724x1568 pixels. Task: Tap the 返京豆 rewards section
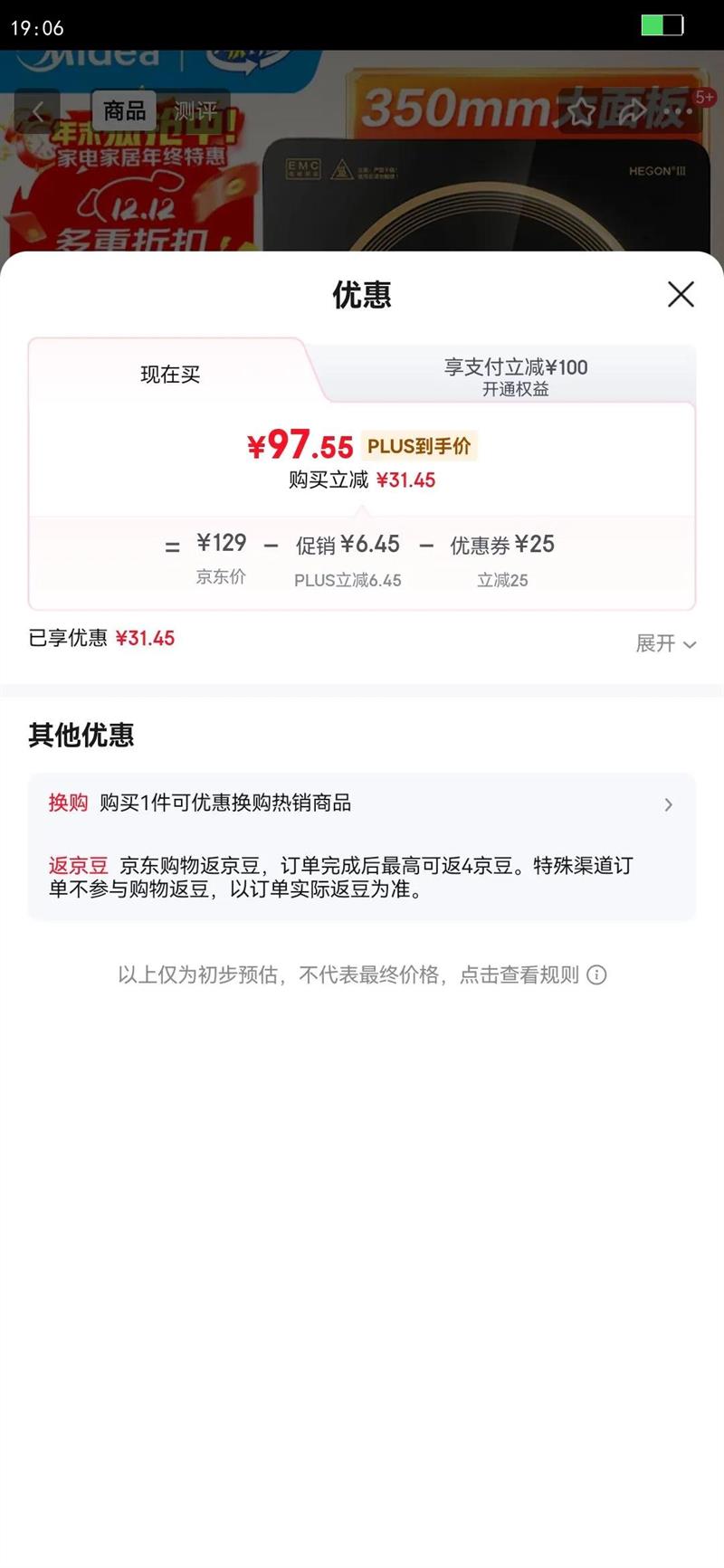(362, 876)
